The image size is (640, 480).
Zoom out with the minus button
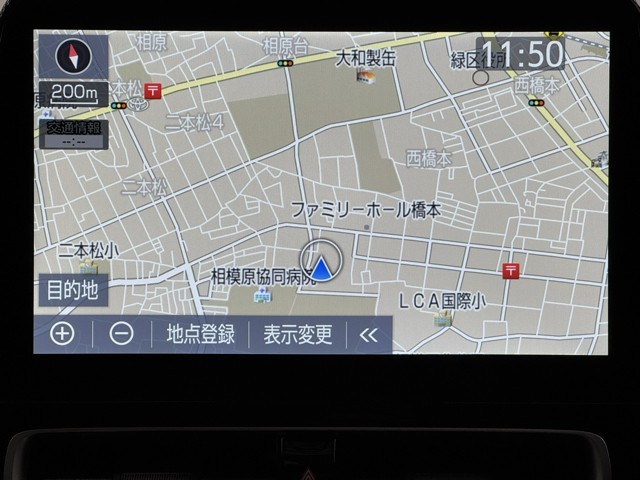[121, 334]
